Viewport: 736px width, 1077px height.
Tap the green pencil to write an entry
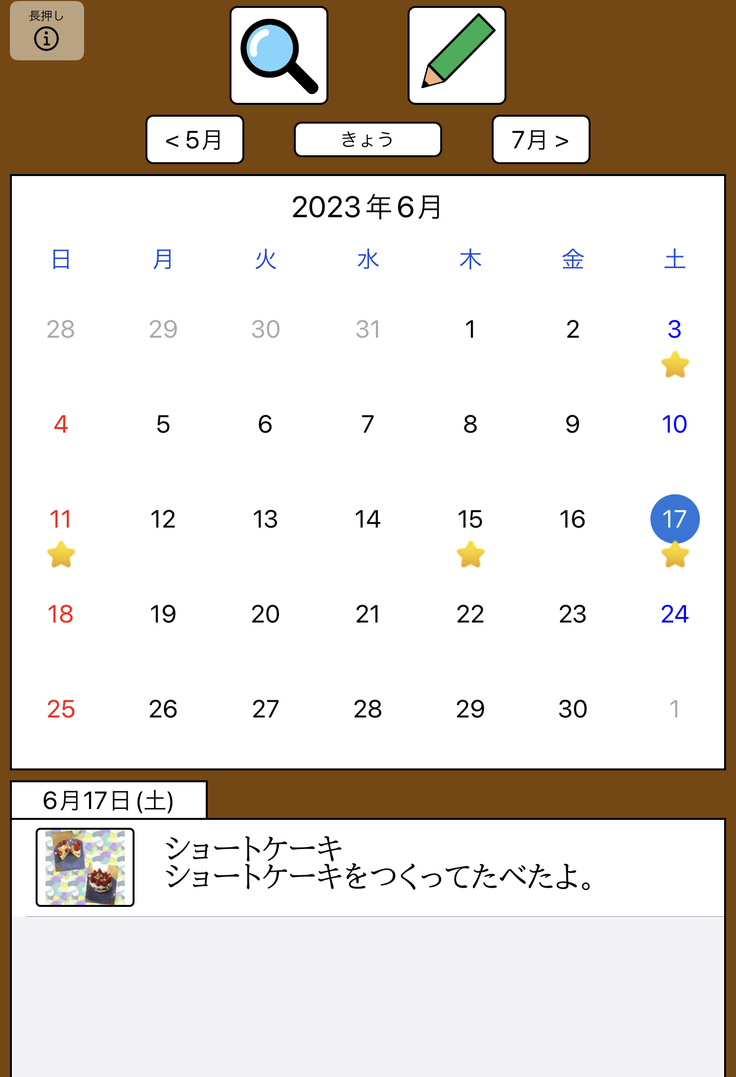(x=456, y=55)
